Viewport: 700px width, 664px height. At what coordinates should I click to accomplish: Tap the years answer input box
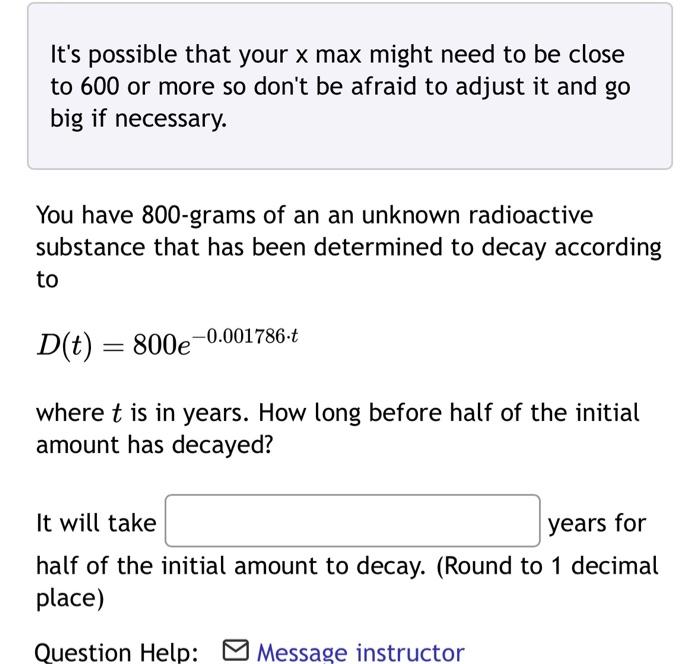click(352, 521)
